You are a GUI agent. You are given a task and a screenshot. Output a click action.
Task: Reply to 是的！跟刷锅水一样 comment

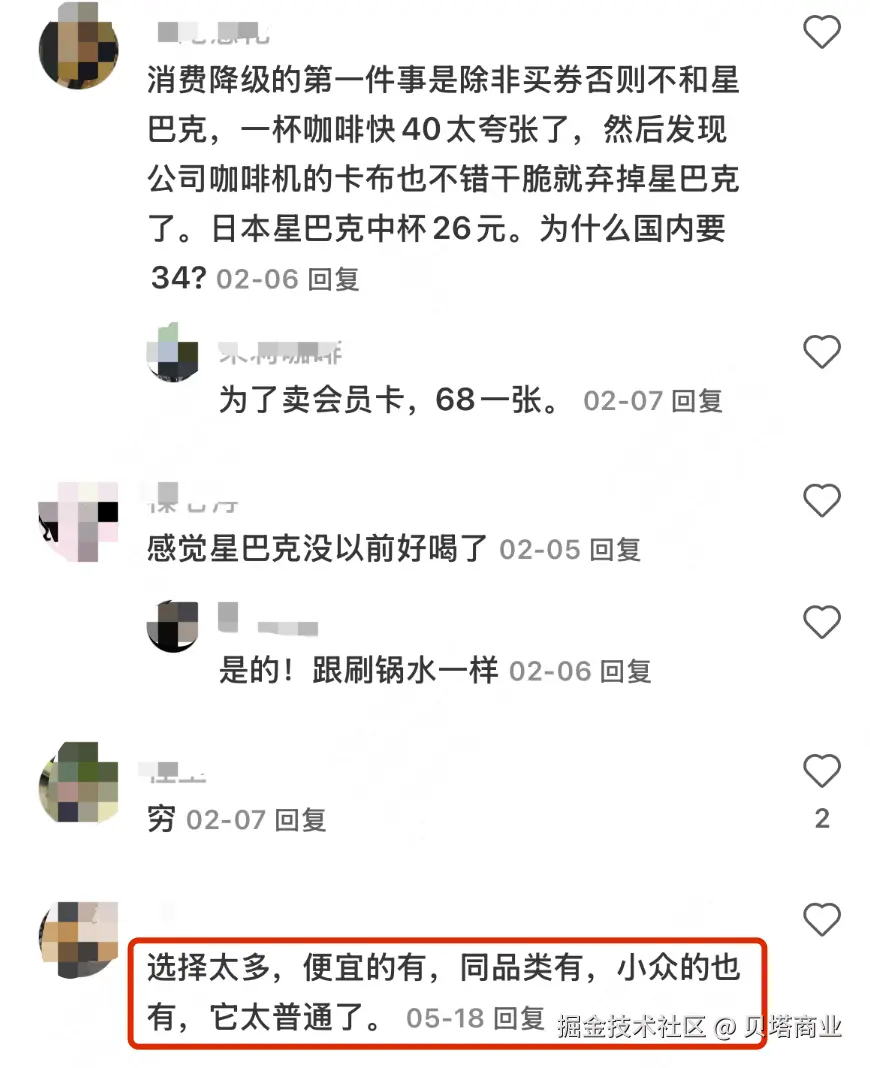click(x=626, y=671)
